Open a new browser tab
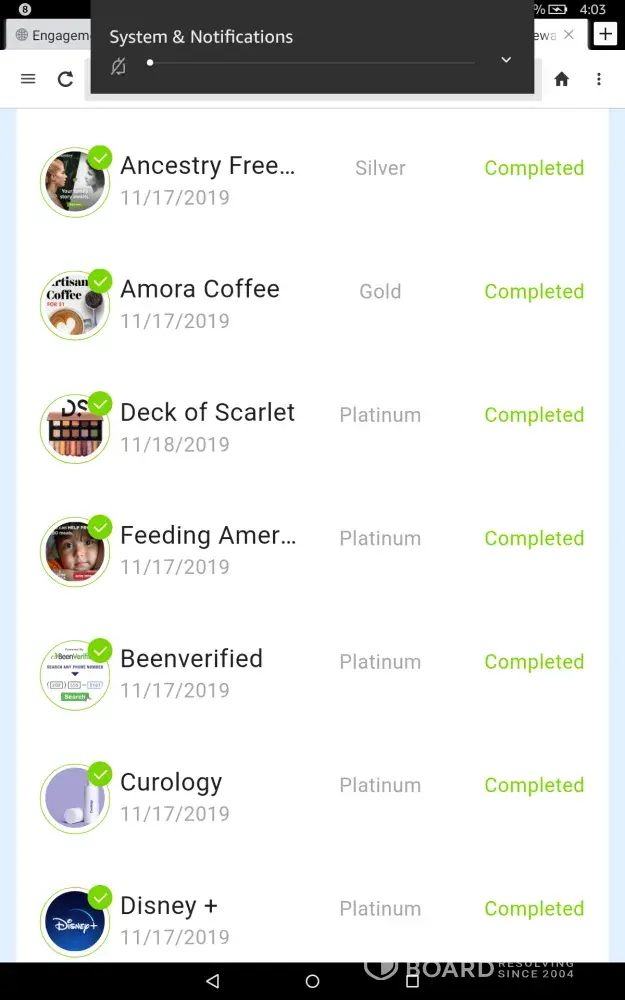 (605, 34)
